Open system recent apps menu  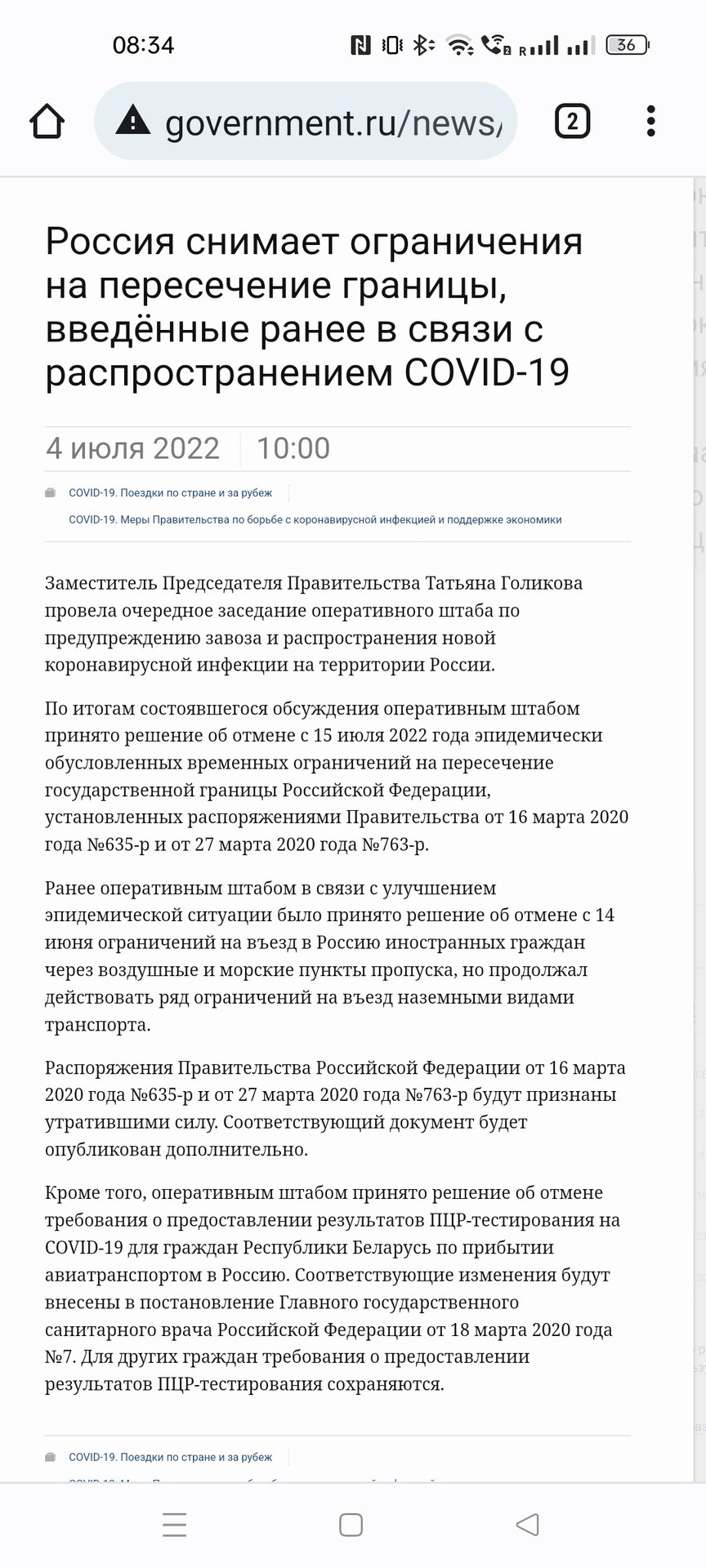pos(175,1525)
